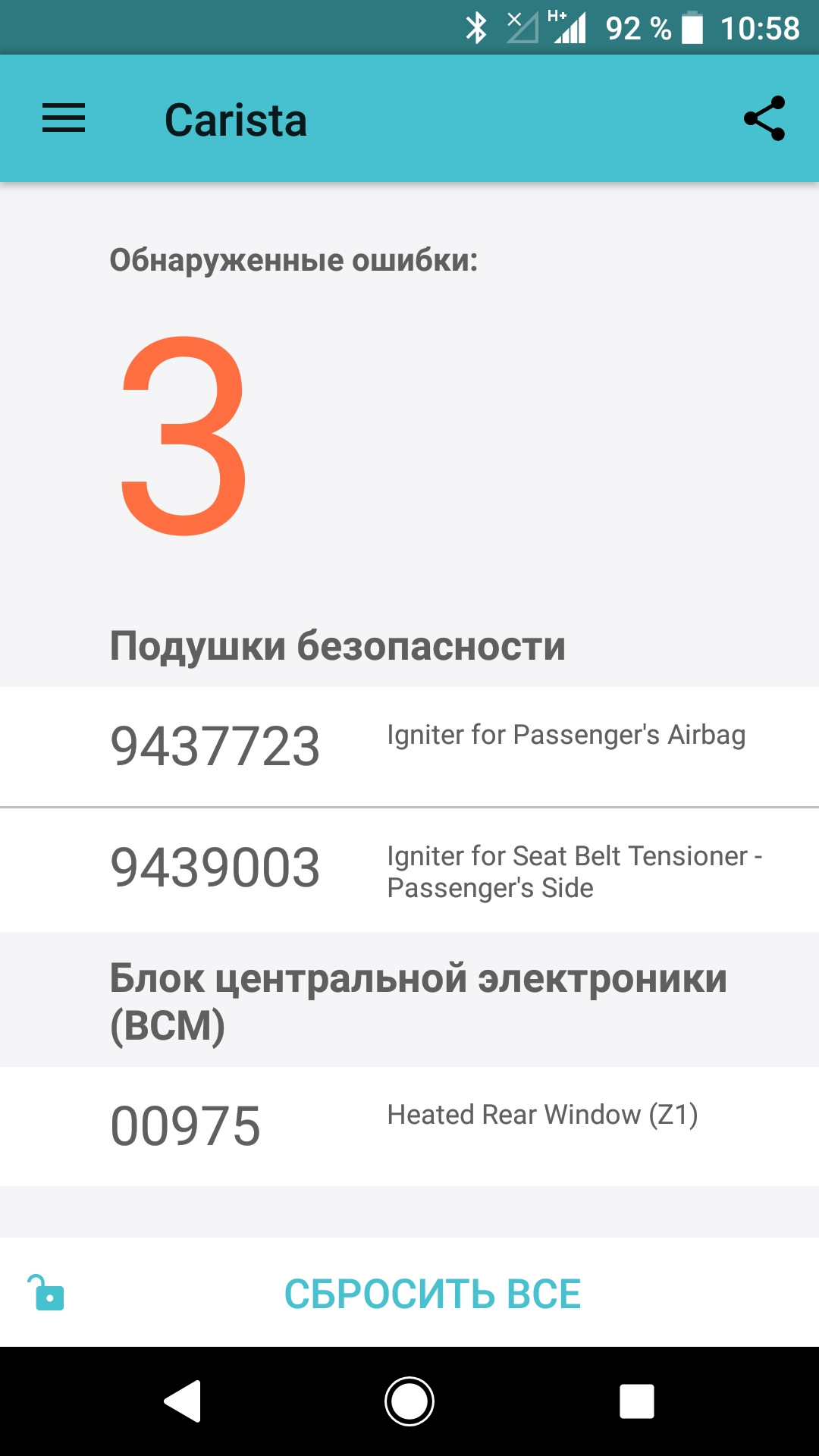Screen dimensions: 819x1456
Task: Open fault code 9437723 Passenger's Airbag igniter
Action: pyautogui.click(x=409, y=746)
